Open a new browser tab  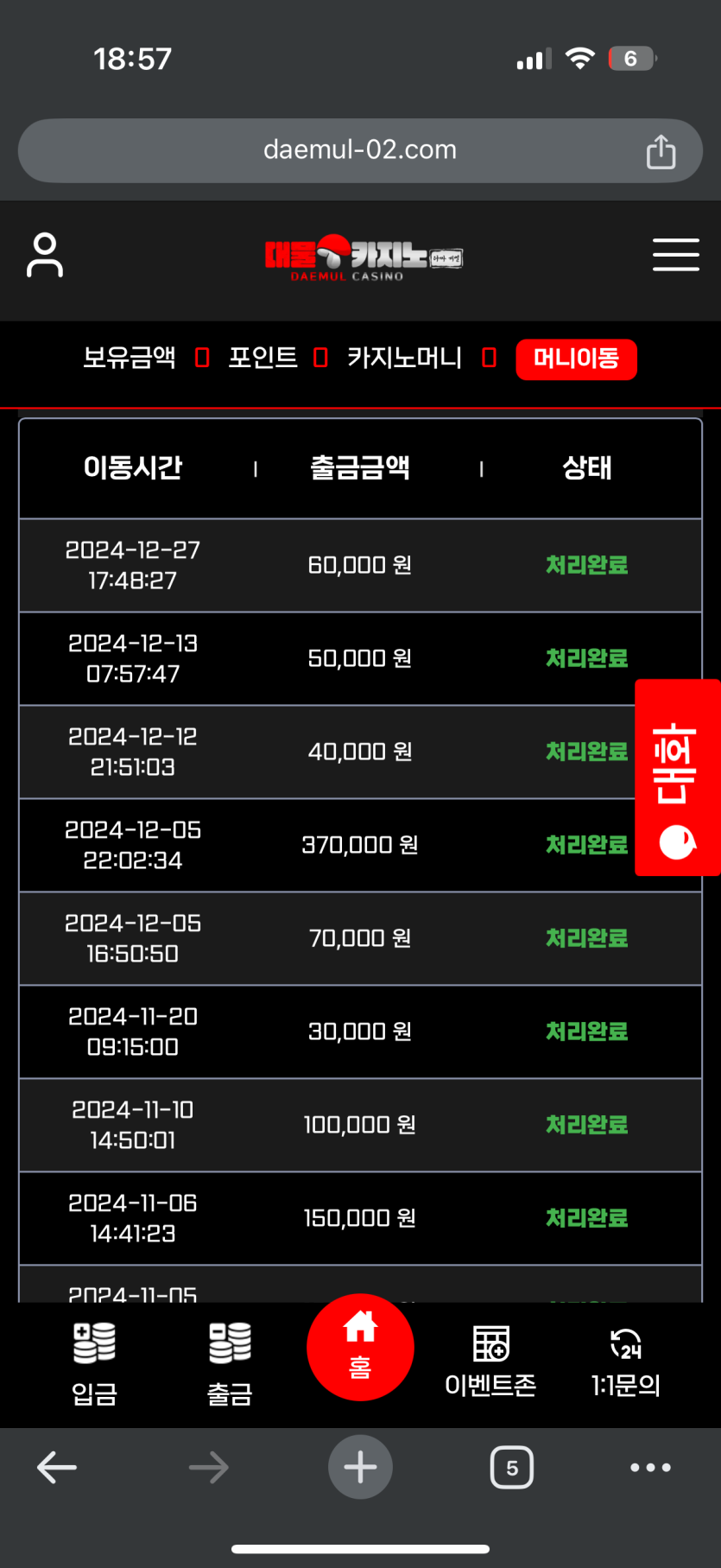pyautogui.click(x=360, y=1467)
